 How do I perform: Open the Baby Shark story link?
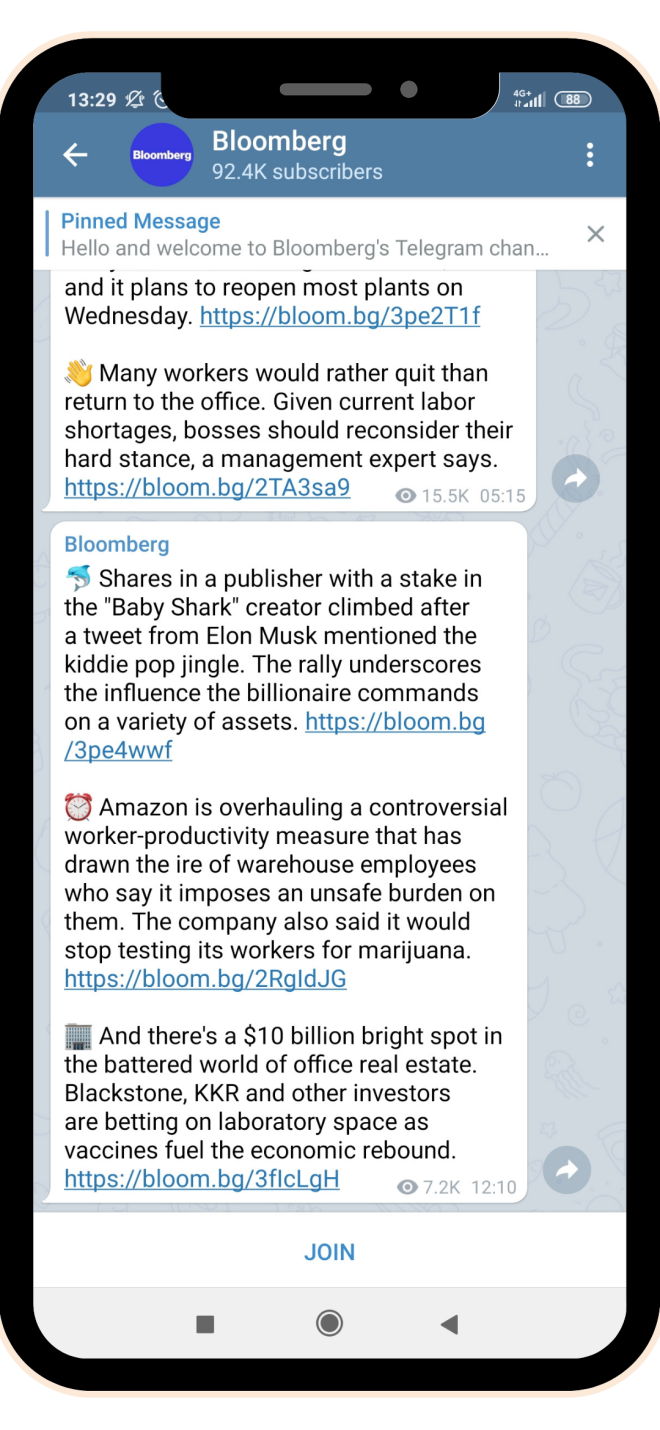pyautogui.click(x=395, y=722)
